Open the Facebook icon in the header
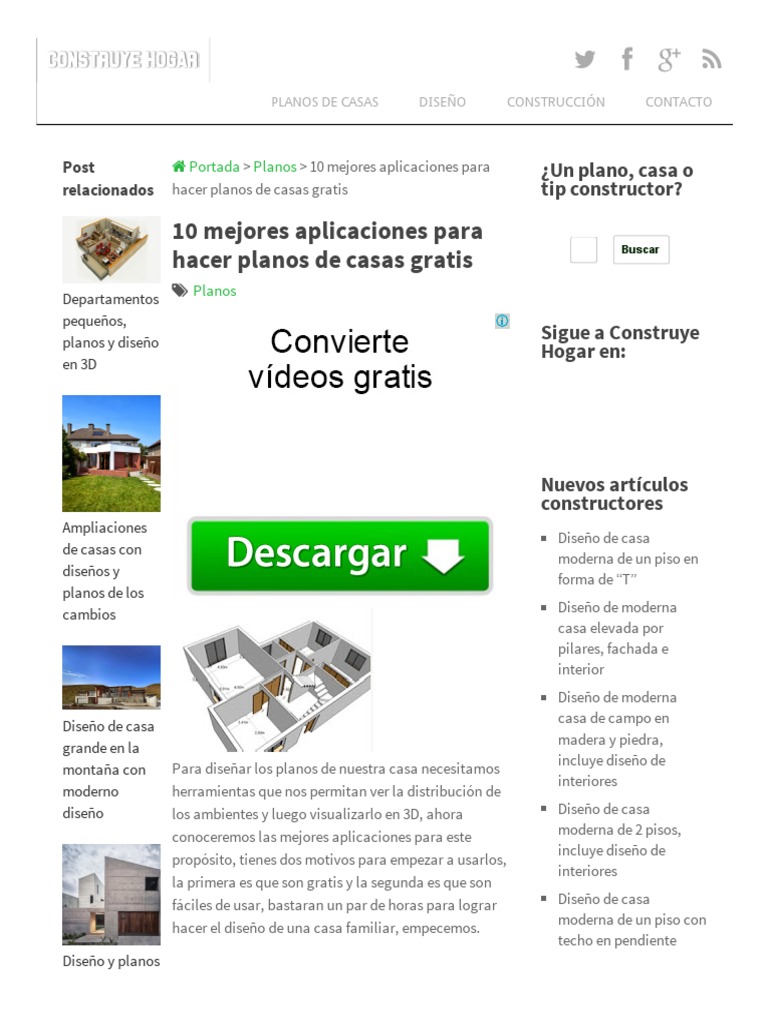The image size is (768, 1024). [627, 59]
